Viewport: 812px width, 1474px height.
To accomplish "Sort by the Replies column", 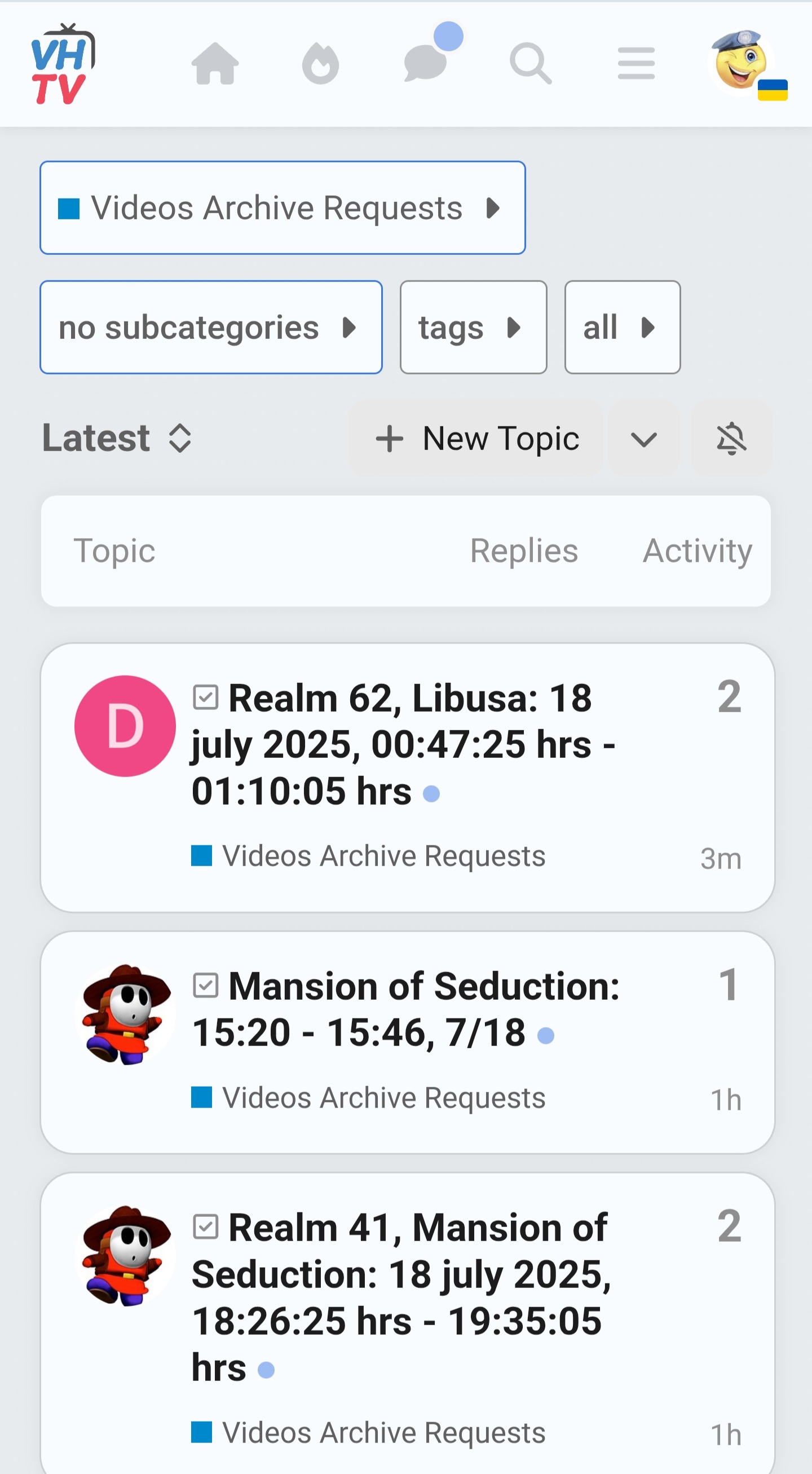I will [524, 551].
